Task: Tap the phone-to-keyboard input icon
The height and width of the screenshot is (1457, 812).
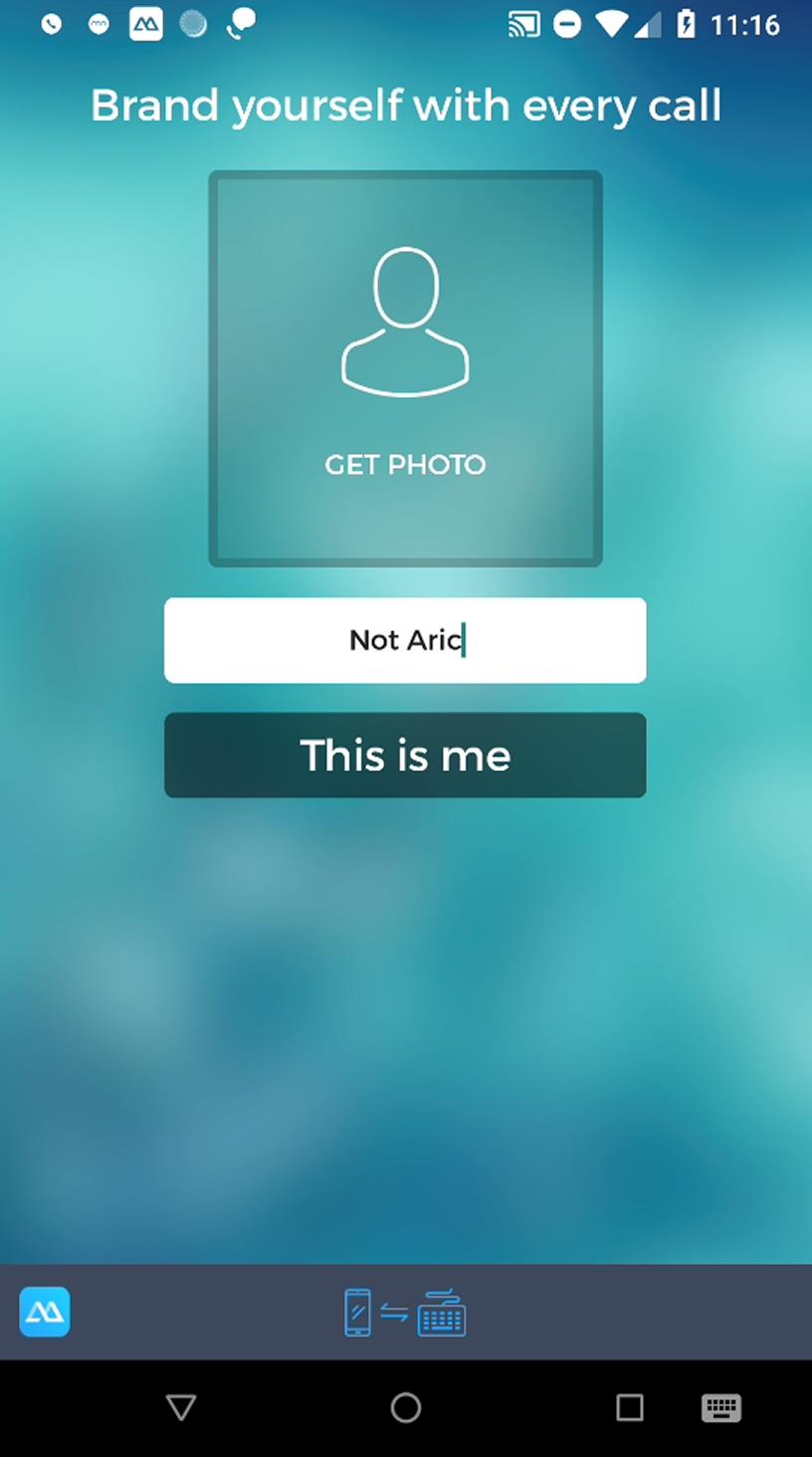Action: tap(405, 1313)
